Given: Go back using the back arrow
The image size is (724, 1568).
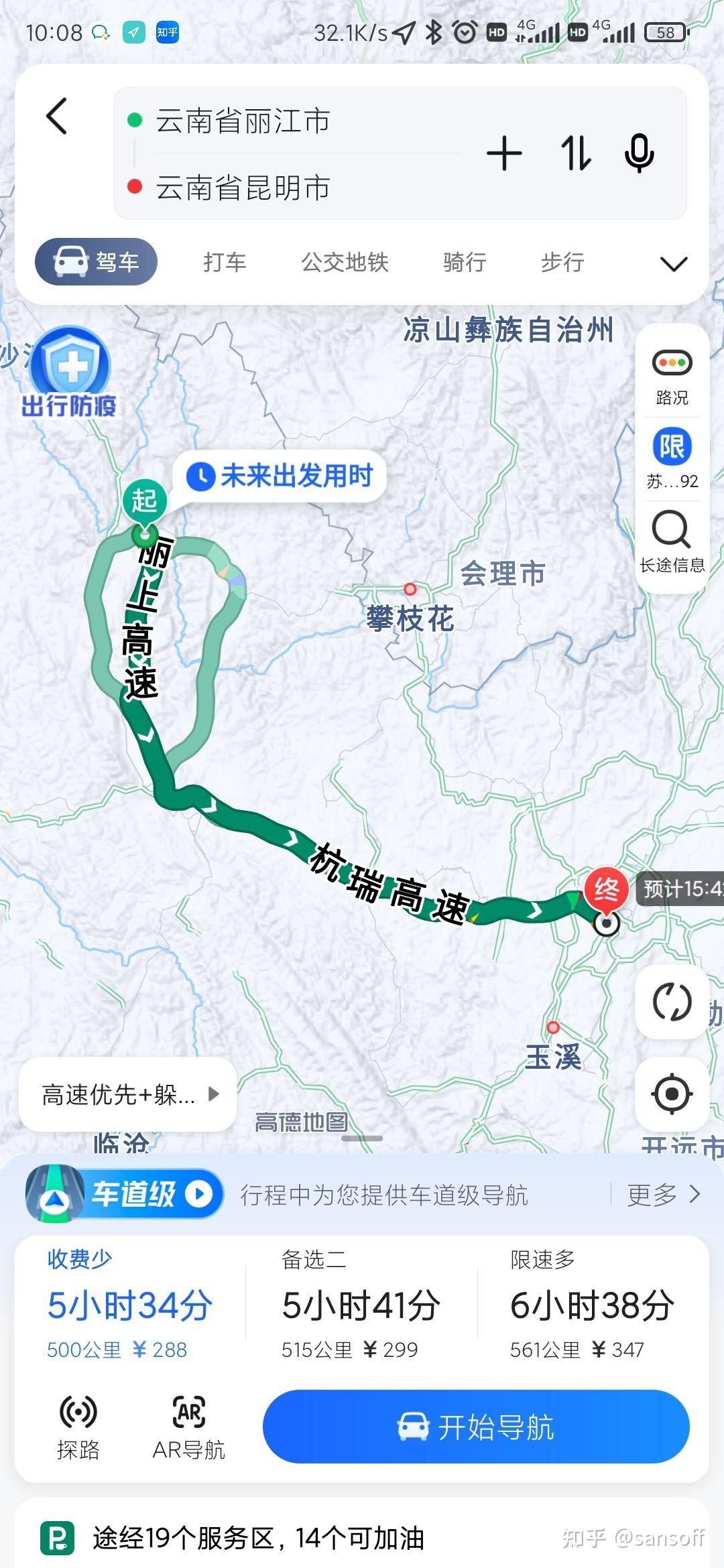Looking at the screenshot, I should point(57,116).
